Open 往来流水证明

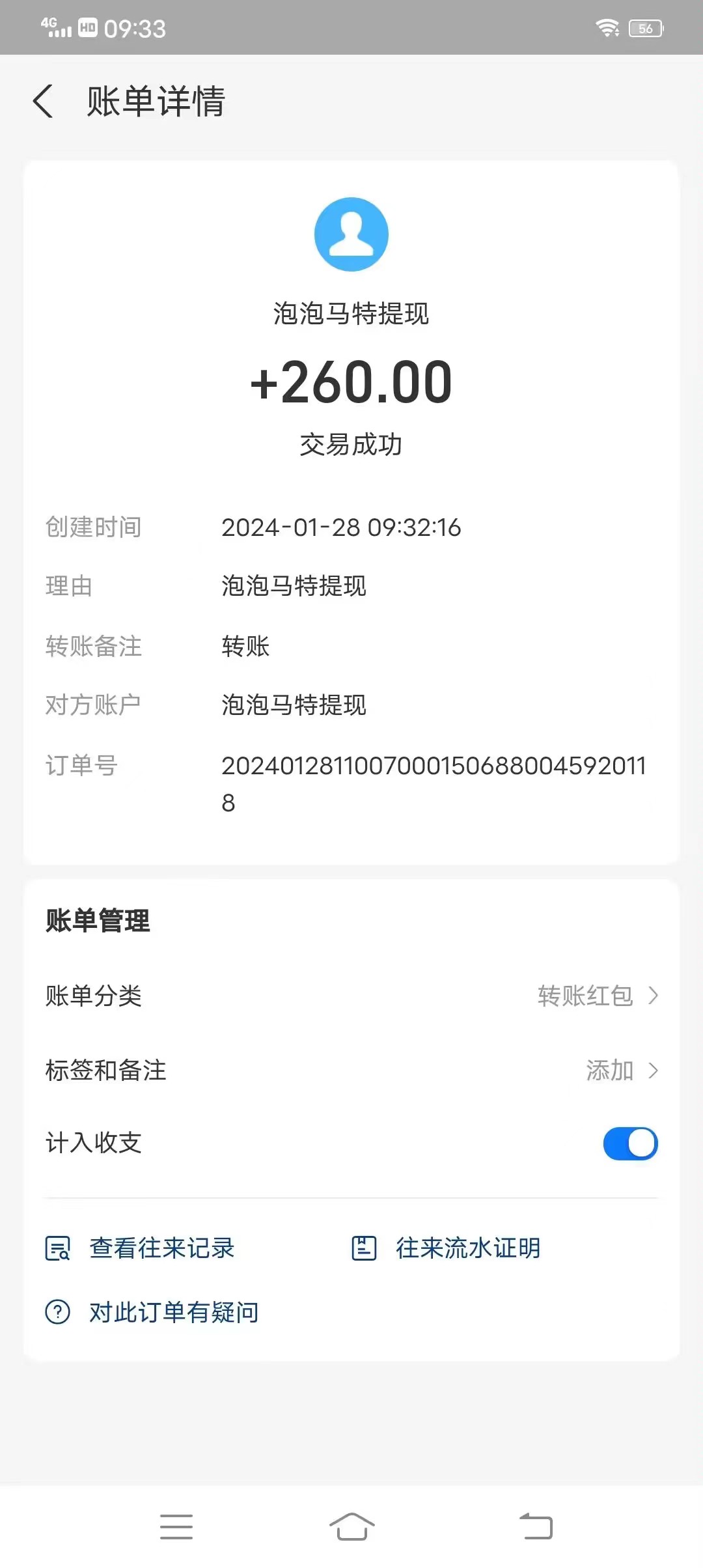446,1248
